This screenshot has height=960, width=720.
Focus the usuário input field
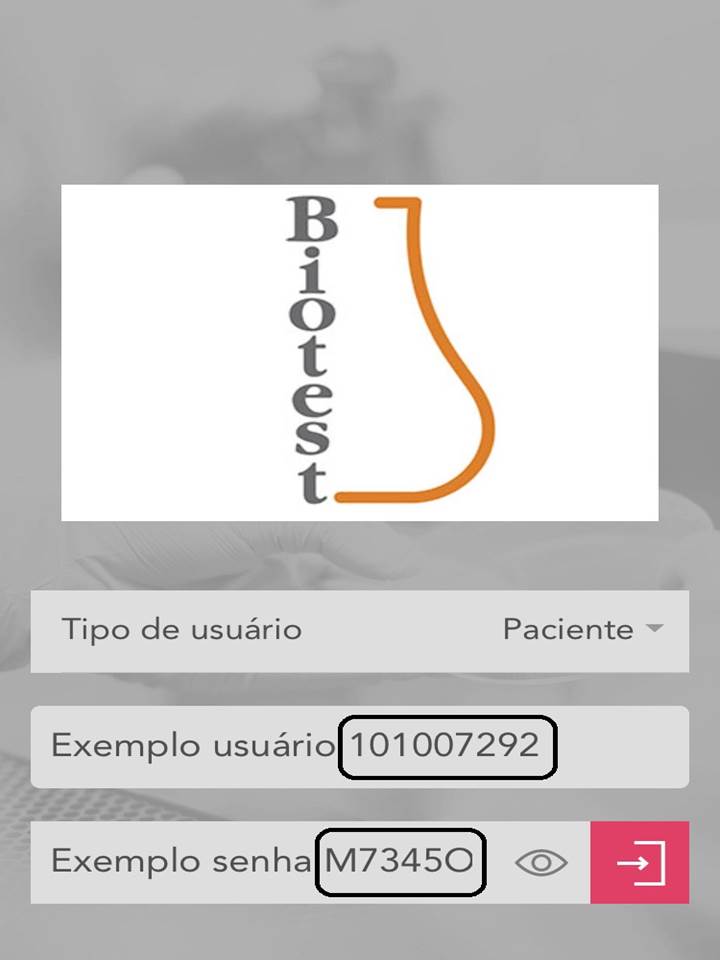(x=360, y=746)
